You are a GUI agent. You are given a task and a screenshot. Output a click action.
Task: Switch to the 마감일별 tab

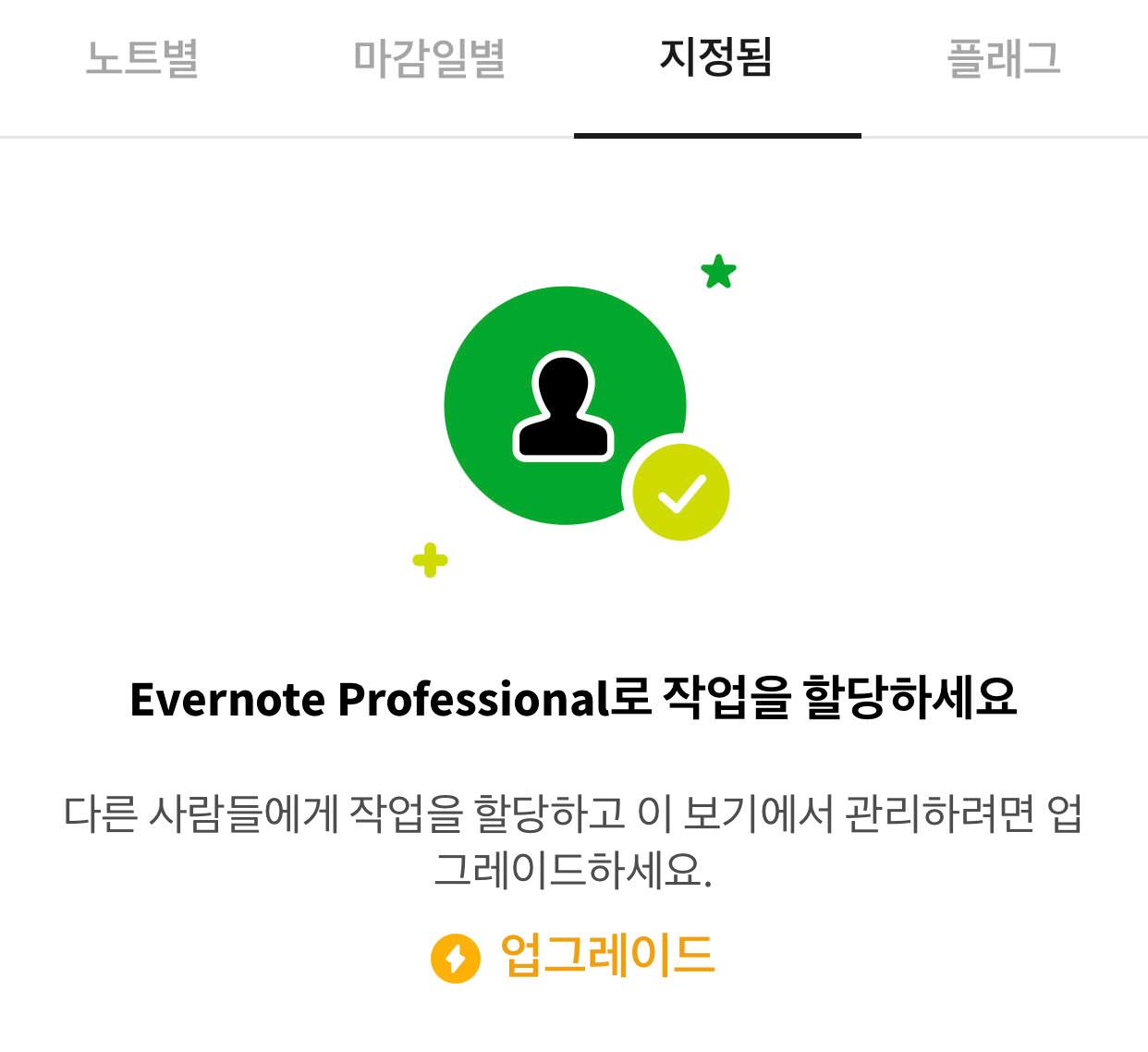429,60
